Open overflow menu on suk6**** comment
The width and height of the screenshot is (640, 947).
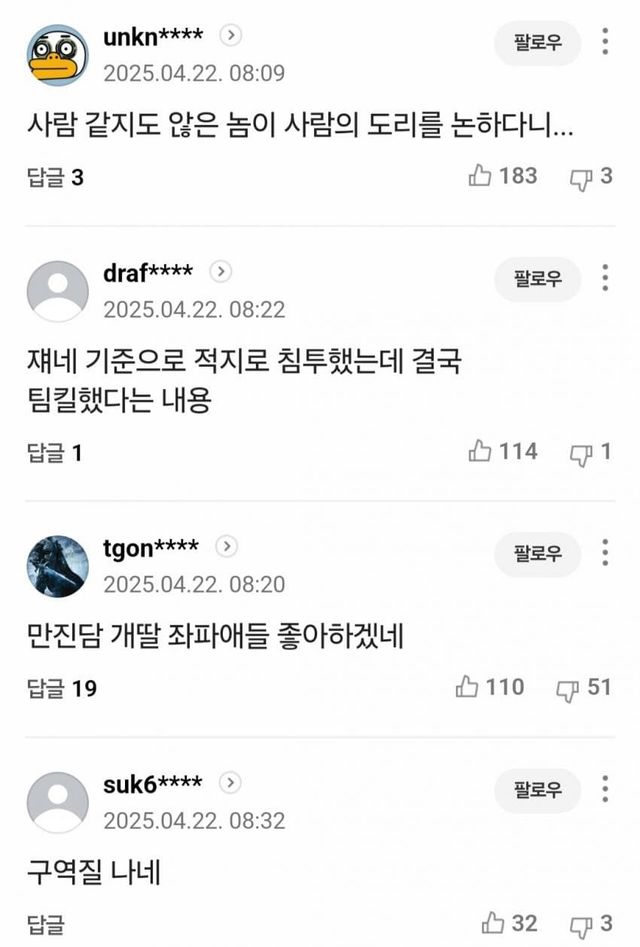point(605,789)
